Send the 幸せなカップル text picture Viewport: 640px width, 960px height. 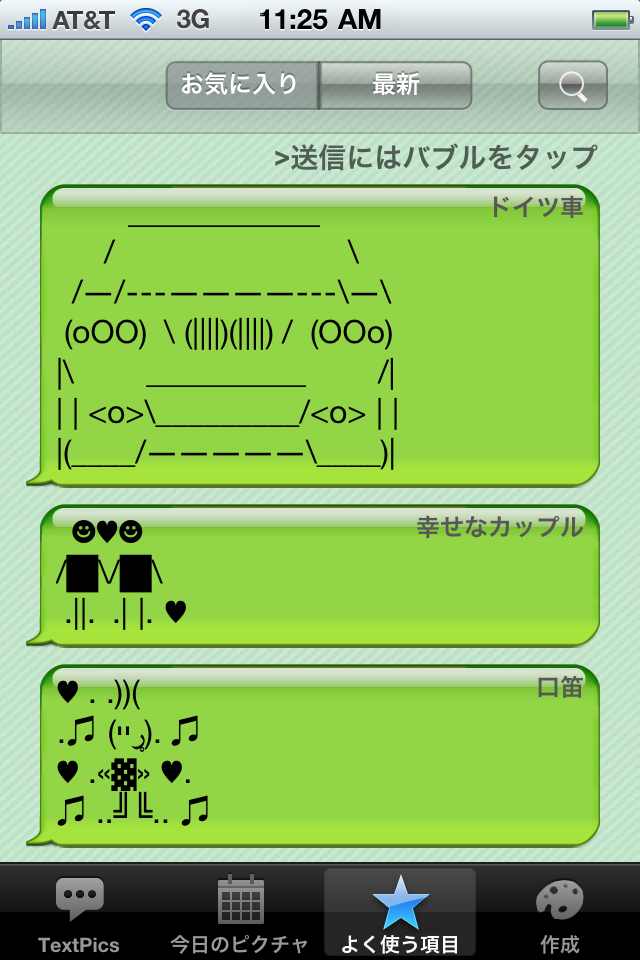coord(320,575)
